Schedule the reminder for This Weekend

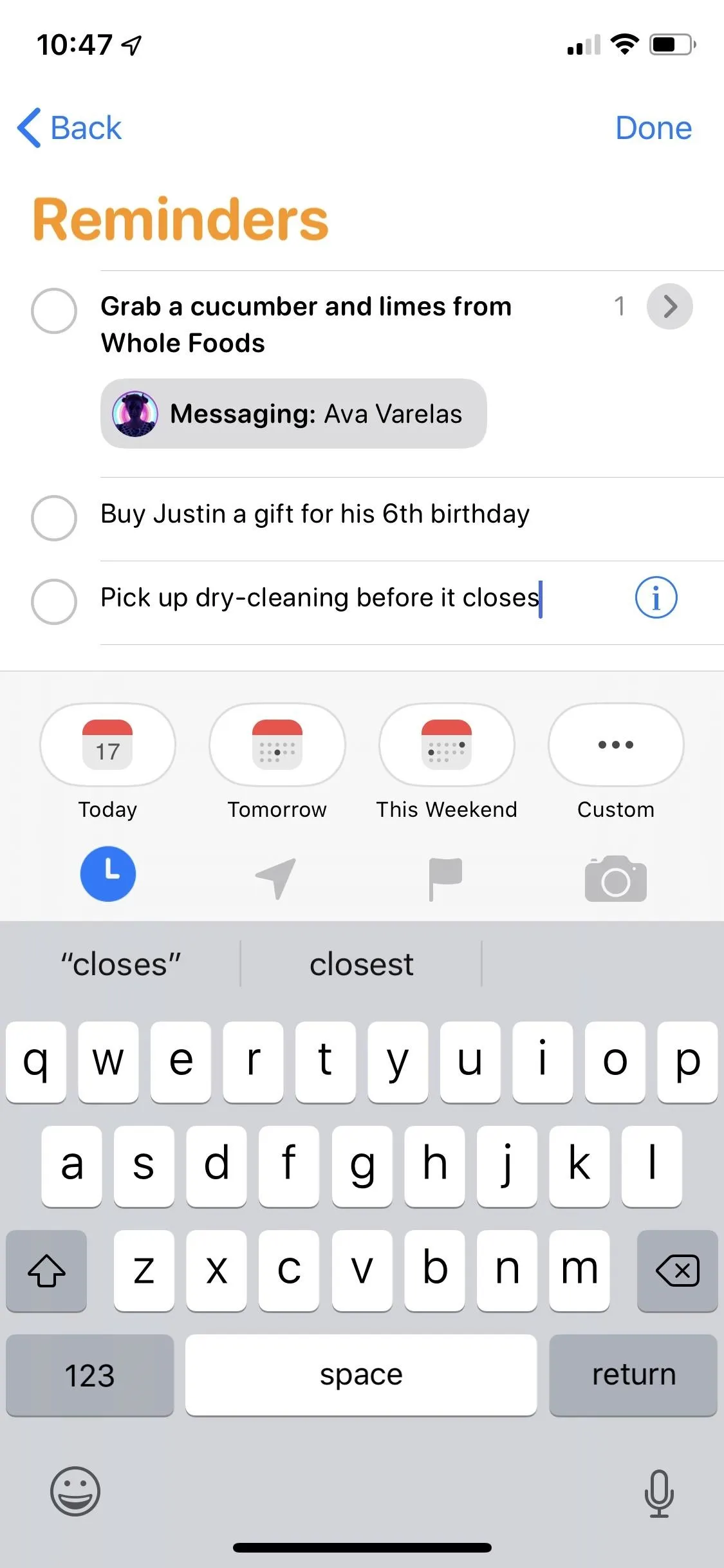(447, 761)
